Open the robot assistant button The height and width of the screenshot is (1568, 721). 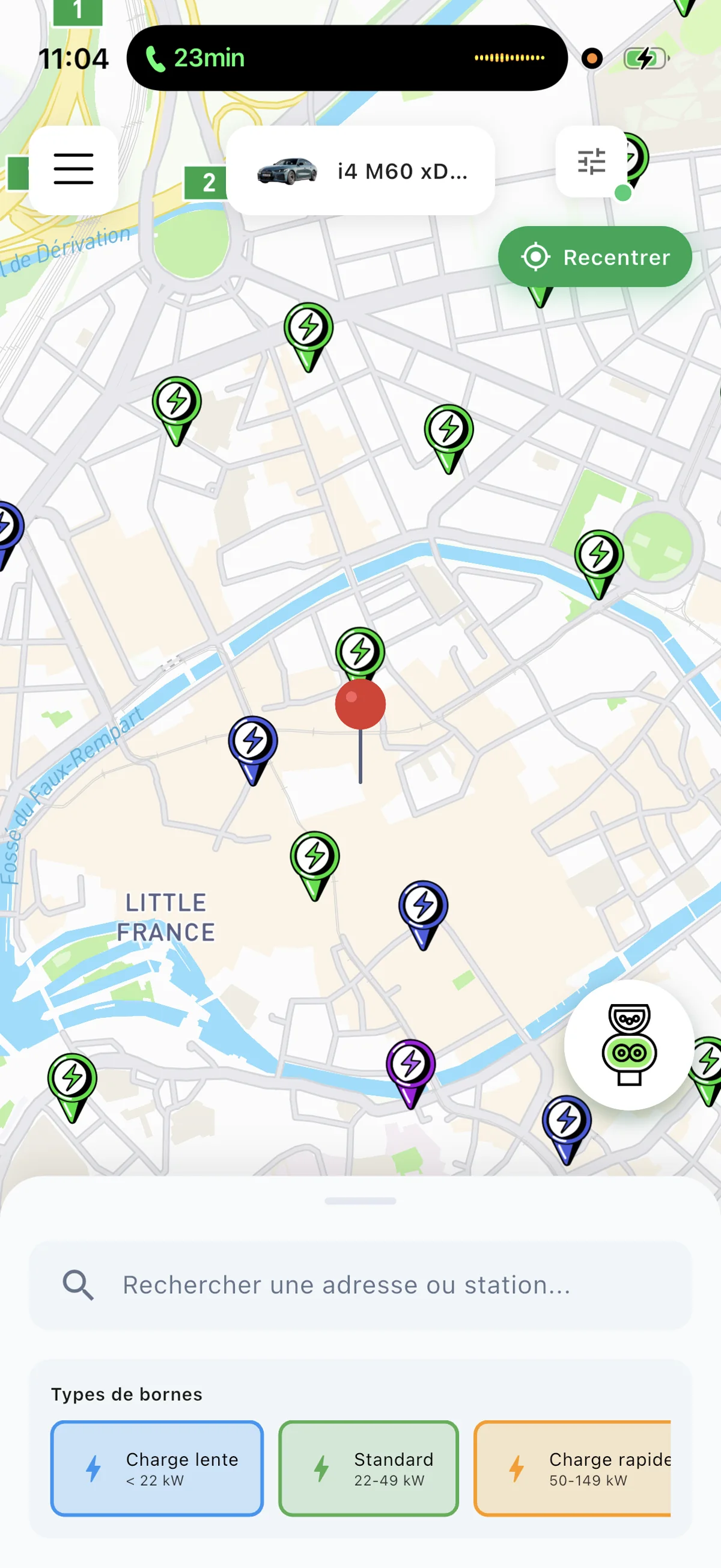[629, 1044]
